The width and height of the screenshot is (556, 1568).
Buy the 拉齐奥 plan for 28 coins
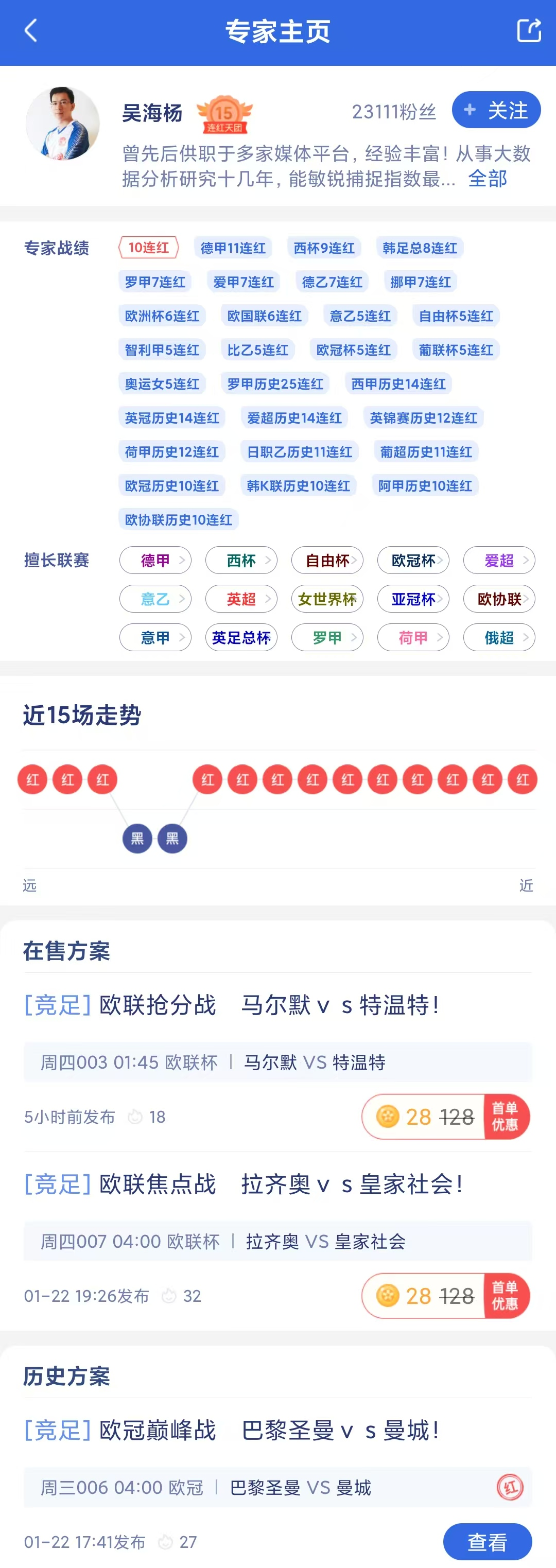click(x=445, y=1295)
